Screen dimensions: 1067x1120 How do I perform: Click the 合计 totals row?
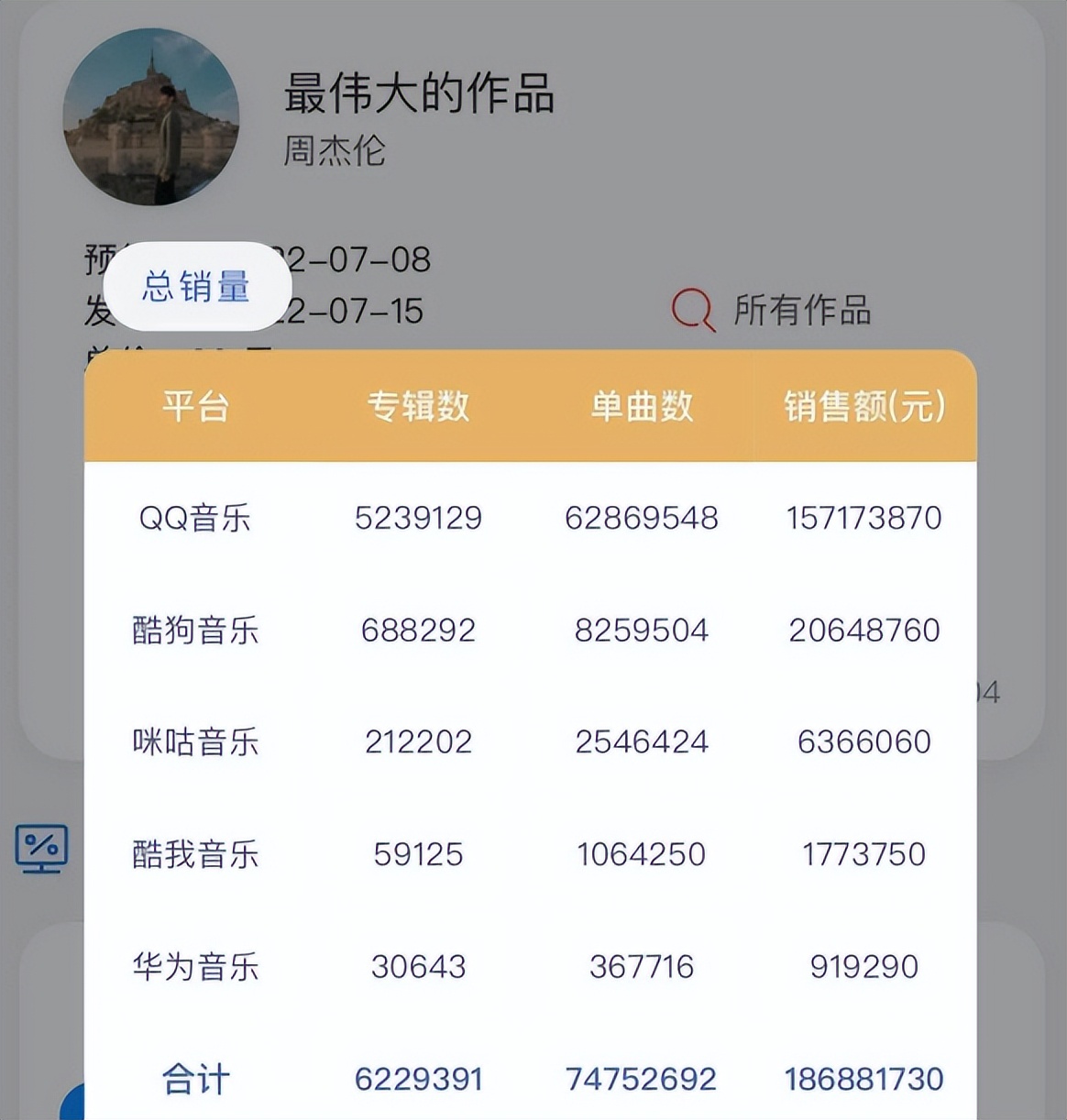(x=195, y=1078)
